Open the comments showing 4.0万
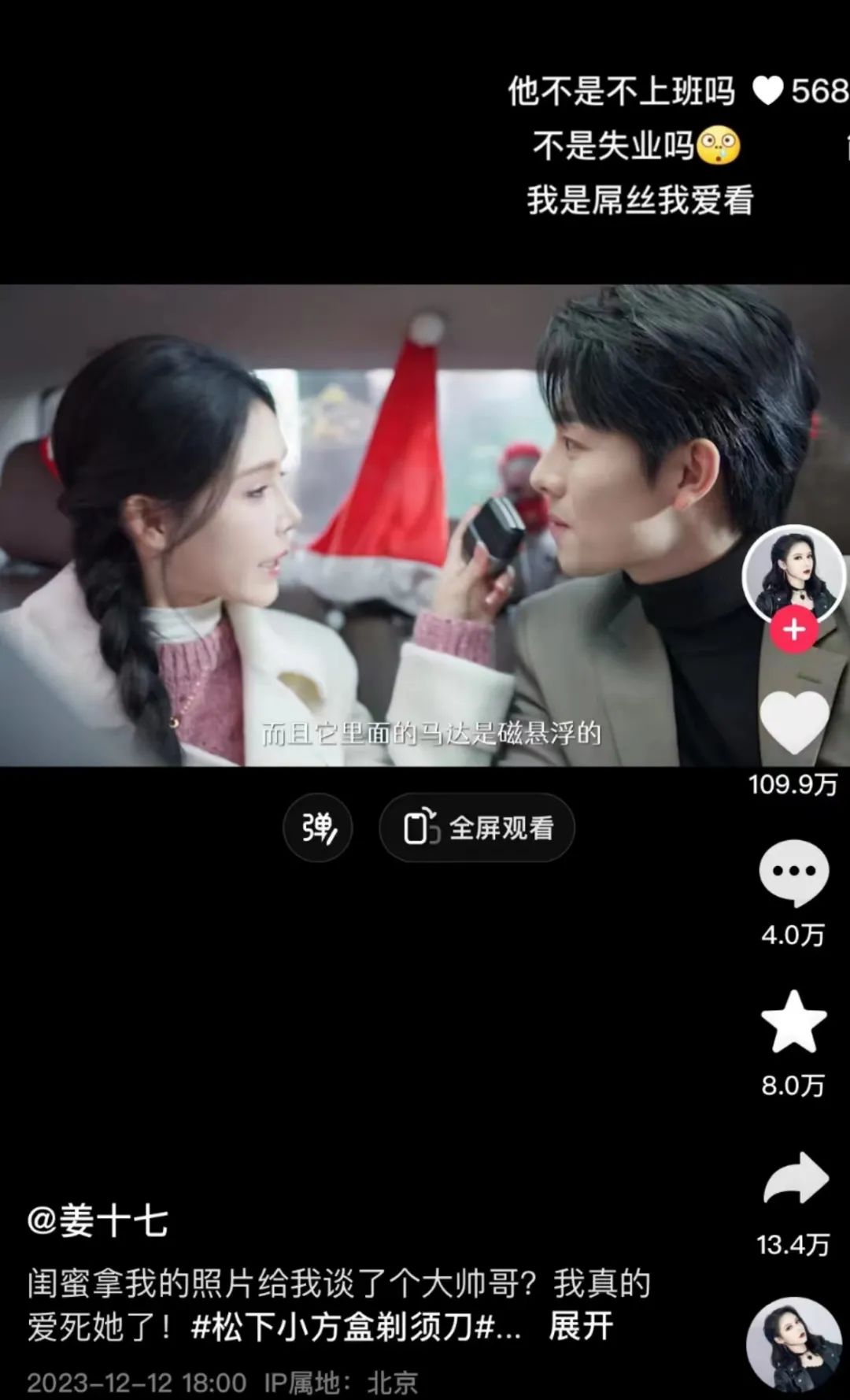 (x=793, y=872)
